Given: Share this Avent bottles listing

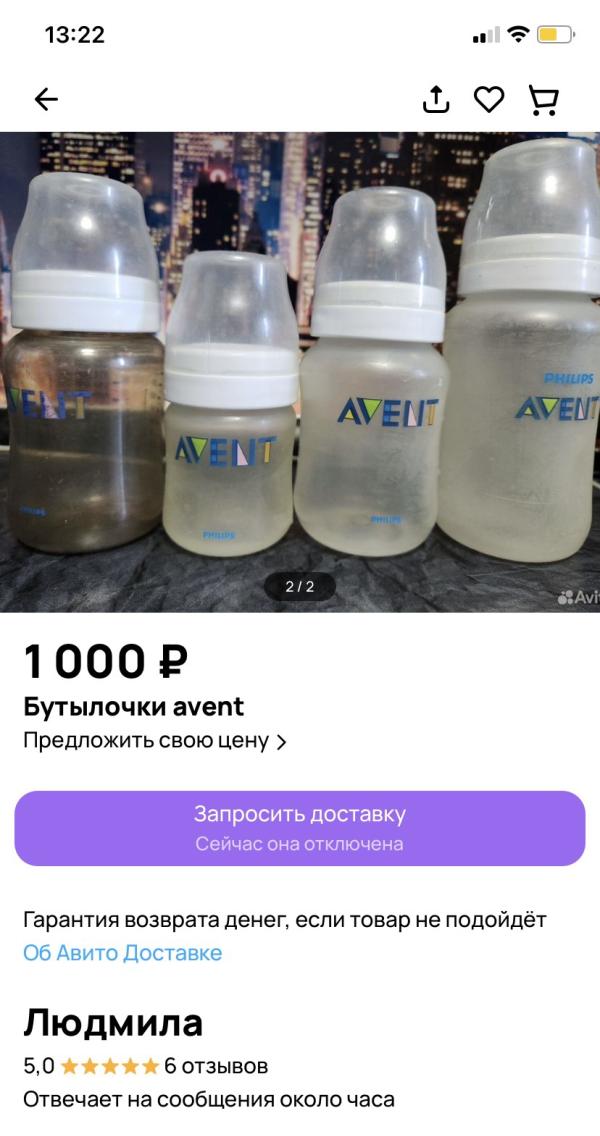Looking at the screenshot, I should tap(436, 99).
